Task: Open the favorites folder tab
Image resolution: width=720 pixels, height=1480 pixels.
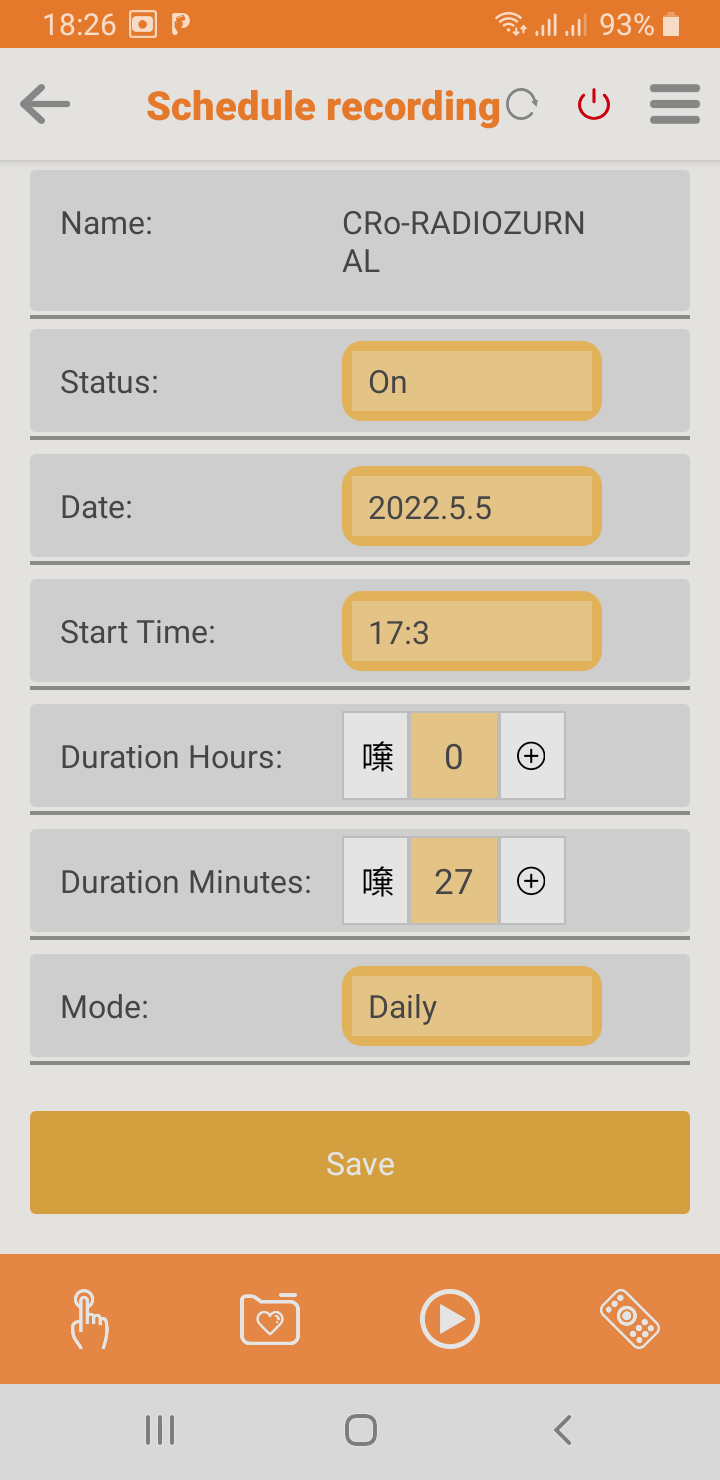Action: point(270,1320)
